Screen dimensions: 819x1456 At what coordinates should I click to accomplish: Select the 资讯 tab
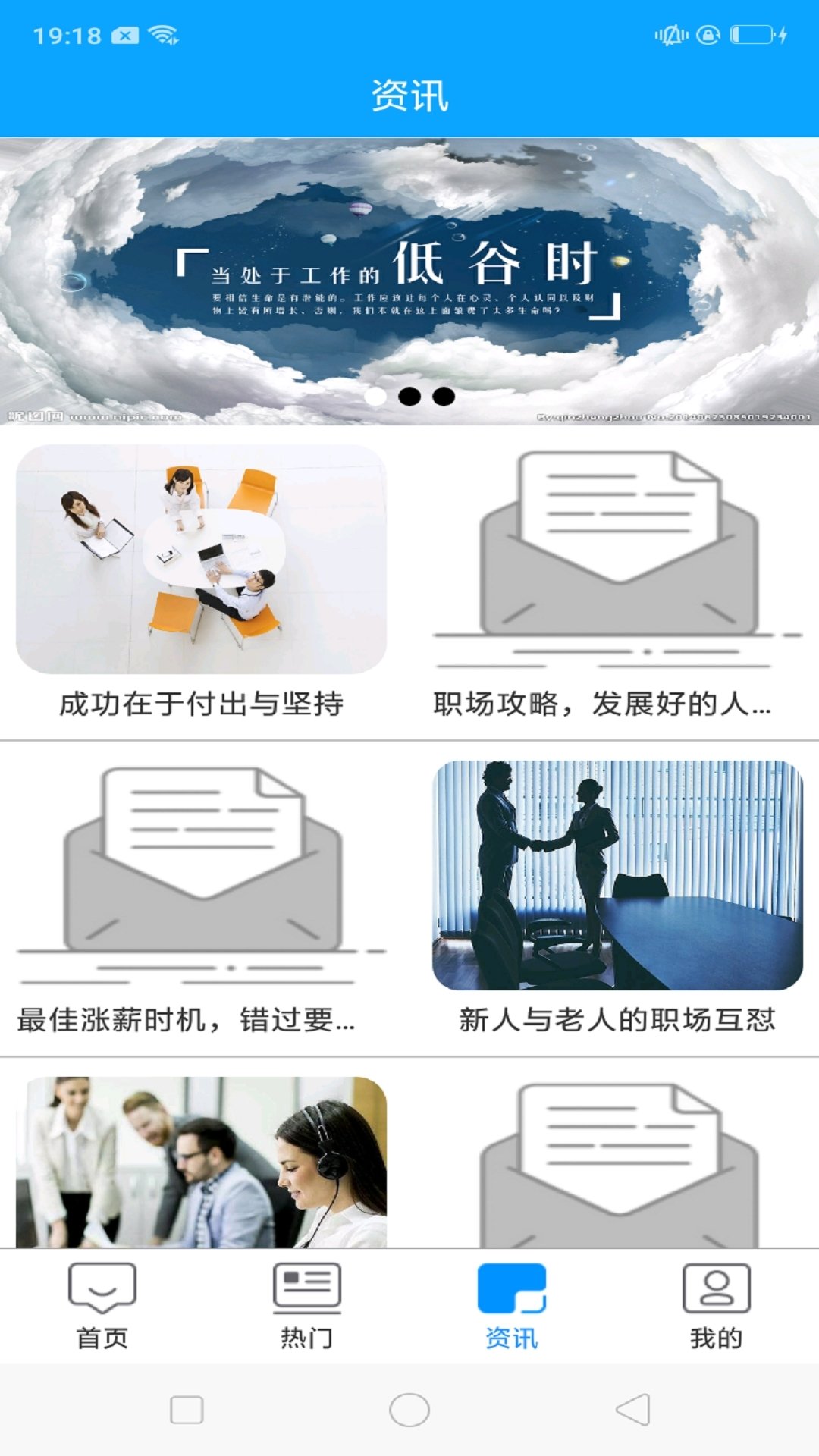[x=512, y=1306]
